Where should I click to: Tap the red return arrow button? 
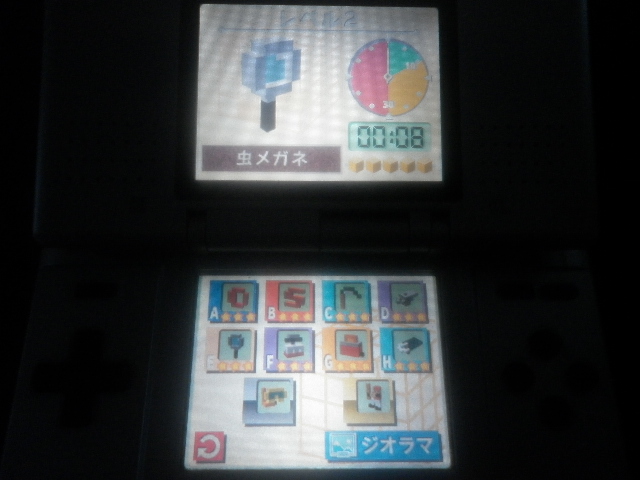[x=209, y=446]
